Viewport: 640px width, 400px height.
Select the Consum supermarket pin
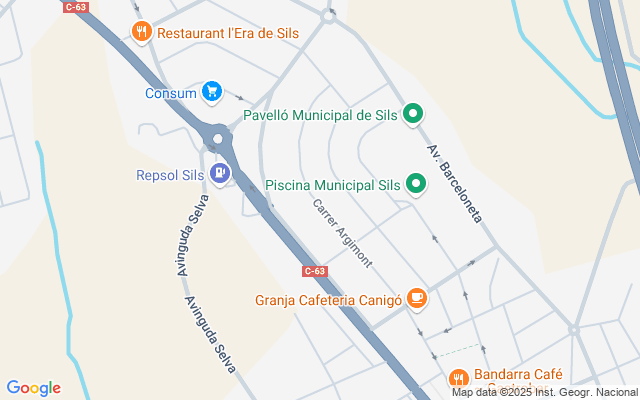pyautogui.click(x=211, y=92)
